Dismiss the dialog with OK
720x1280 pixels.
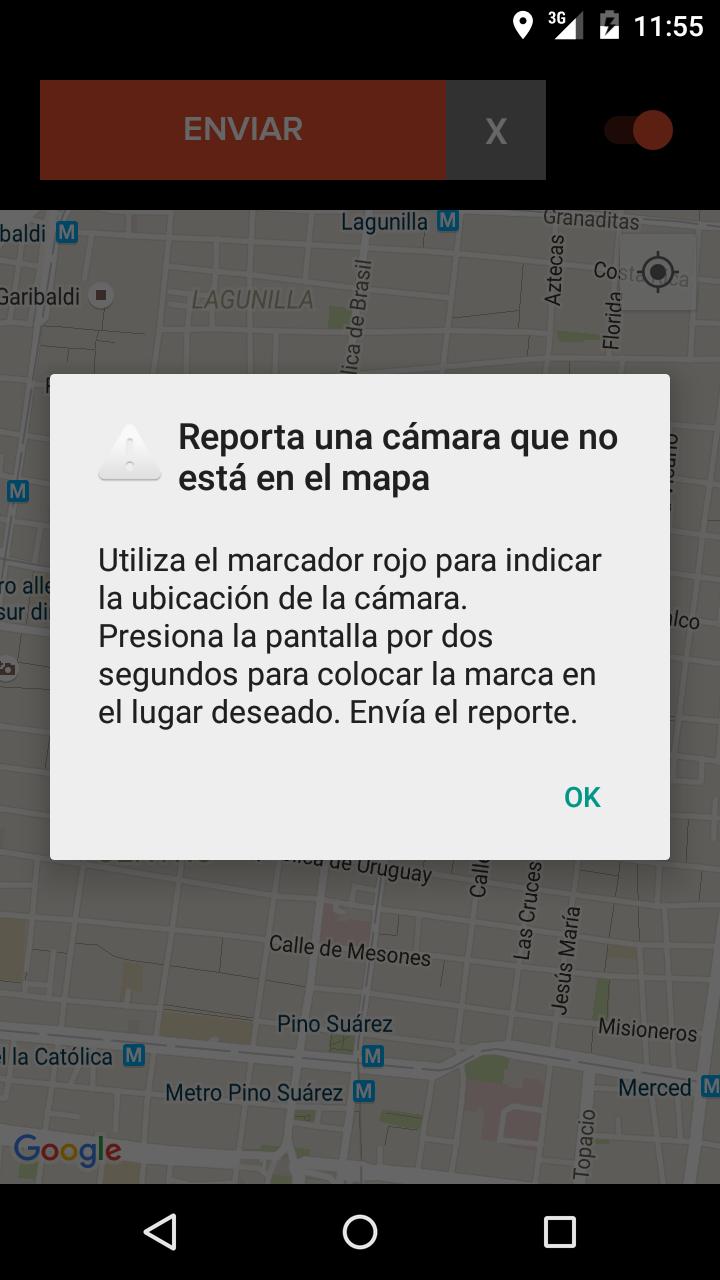[x=581, y=797]
